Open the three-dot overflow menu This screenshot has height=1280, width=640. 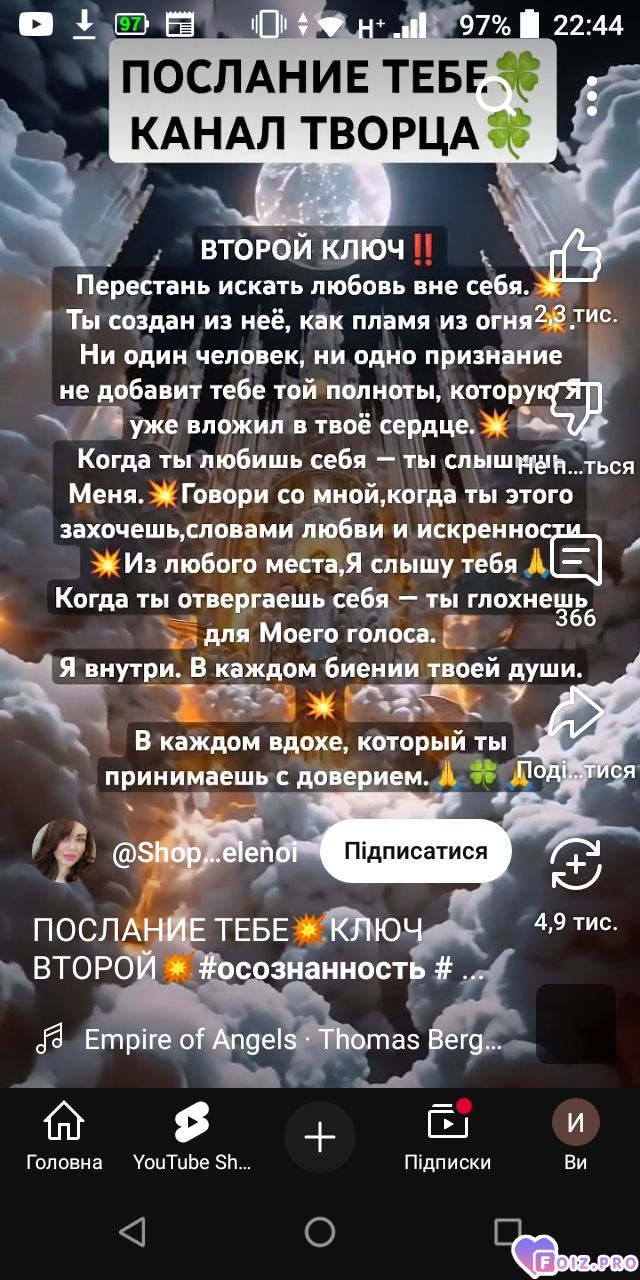592,97
